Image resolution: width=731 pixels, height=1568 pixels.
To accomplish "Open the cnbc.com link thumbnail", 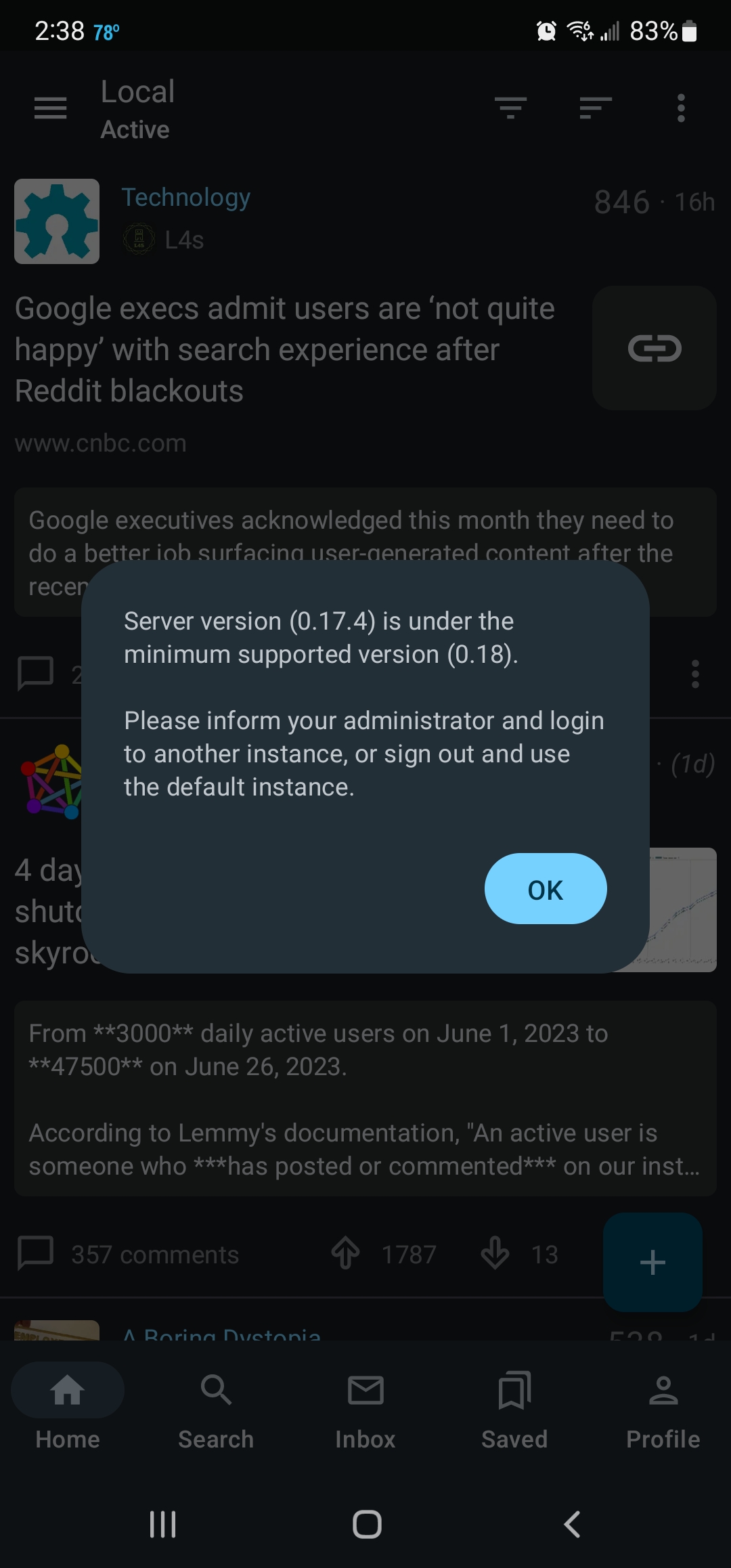I will tap(655, 348).
